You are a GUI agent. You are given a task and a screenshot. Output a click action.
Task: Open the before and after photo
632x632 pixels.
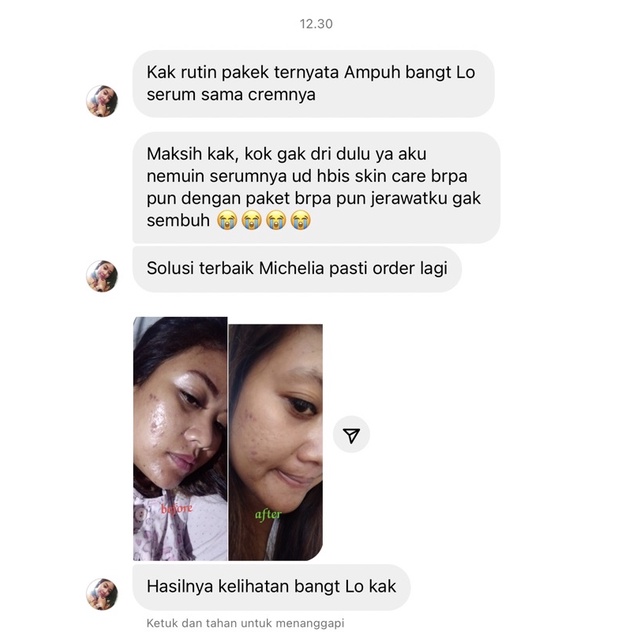228,440
